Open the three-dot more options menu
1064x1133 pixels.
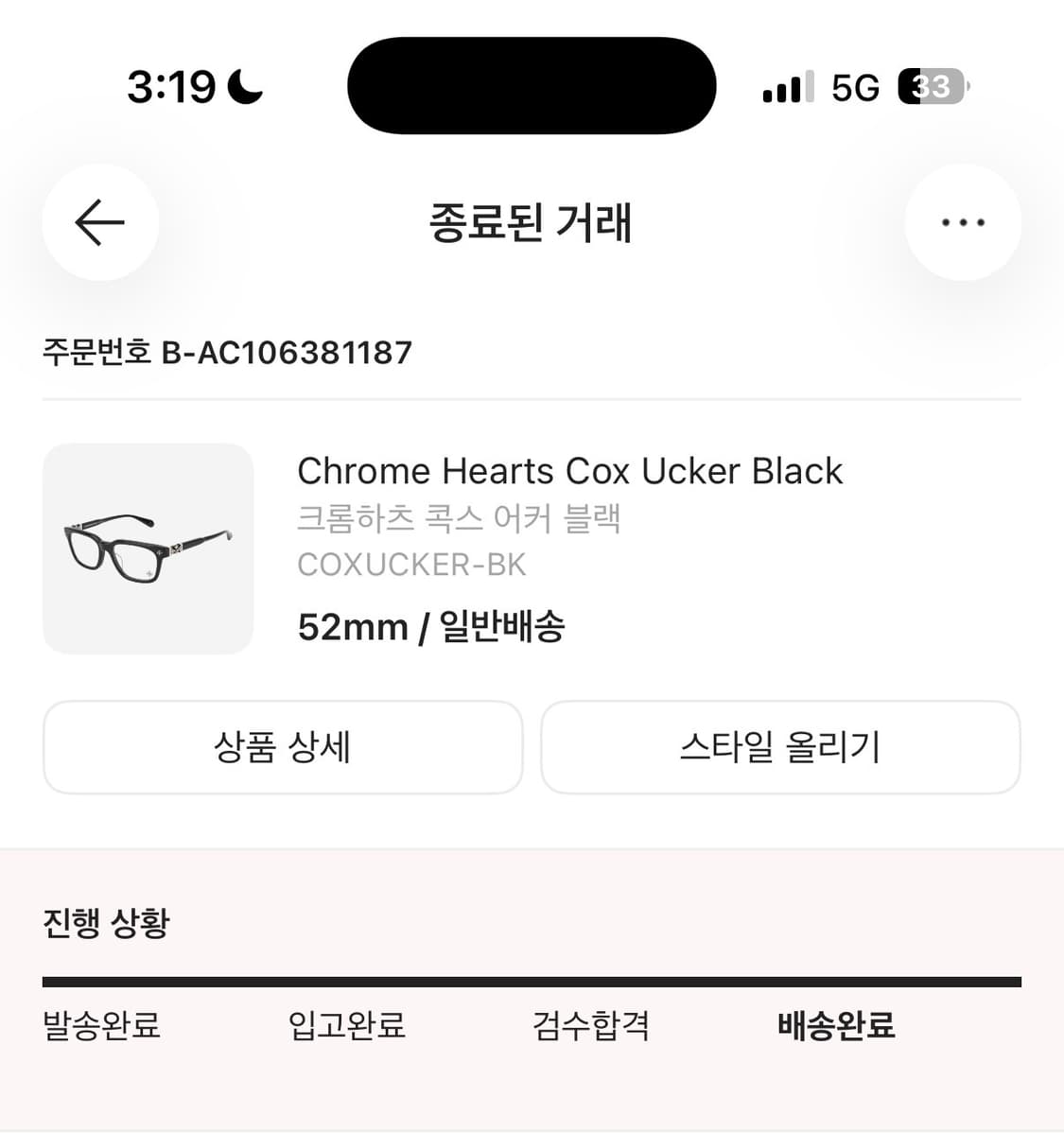tap(963, 222)
